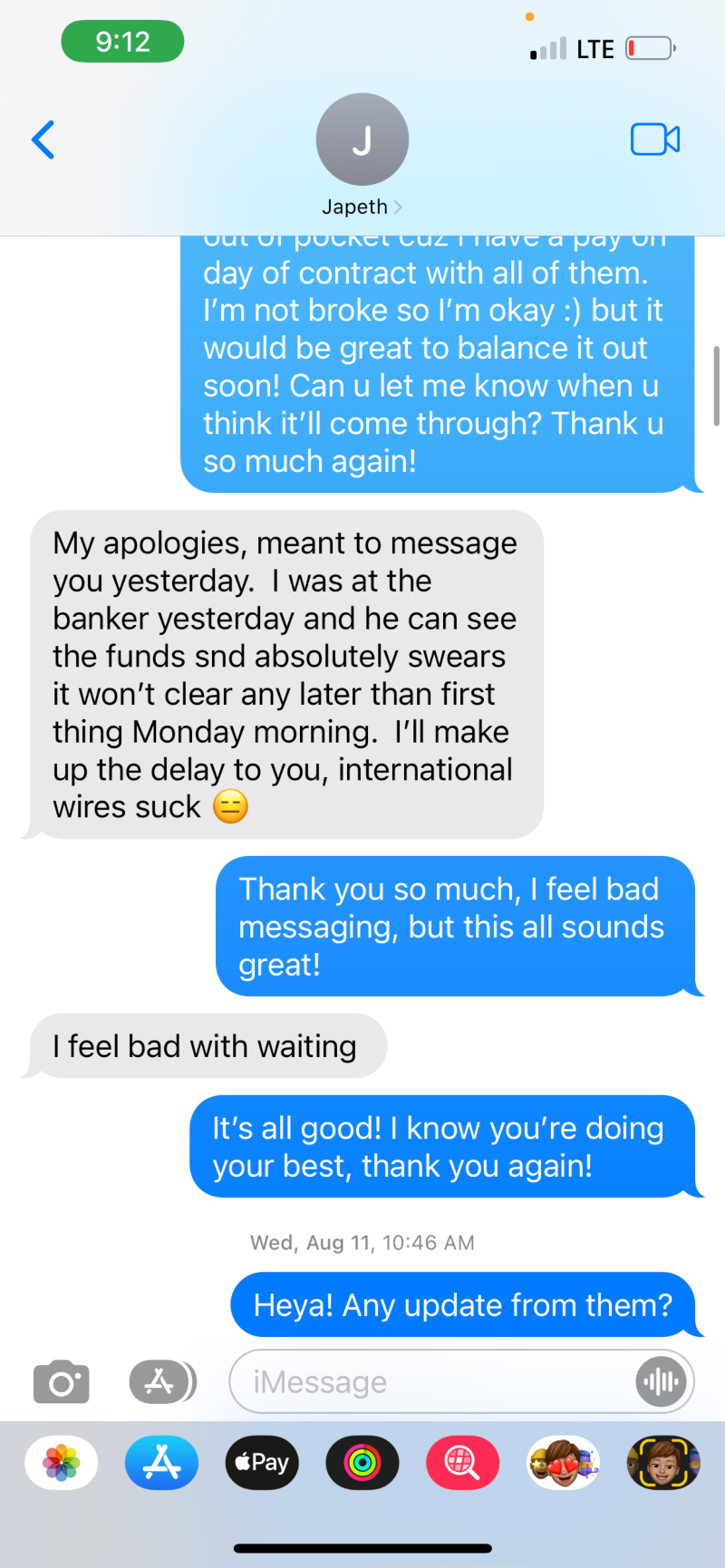
Task: Open Apple Pay in the app strip
Action: [262, 1463]
